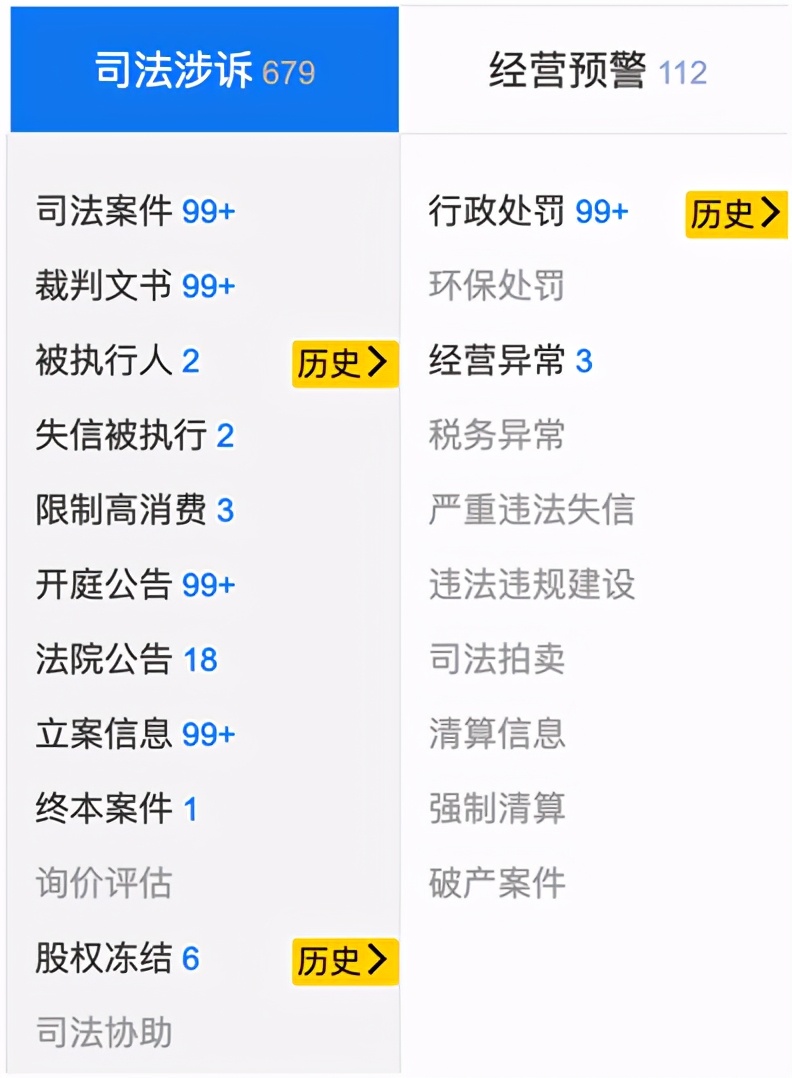Open 失信被执行 records

pyautogui.click(x=134, y=435)
